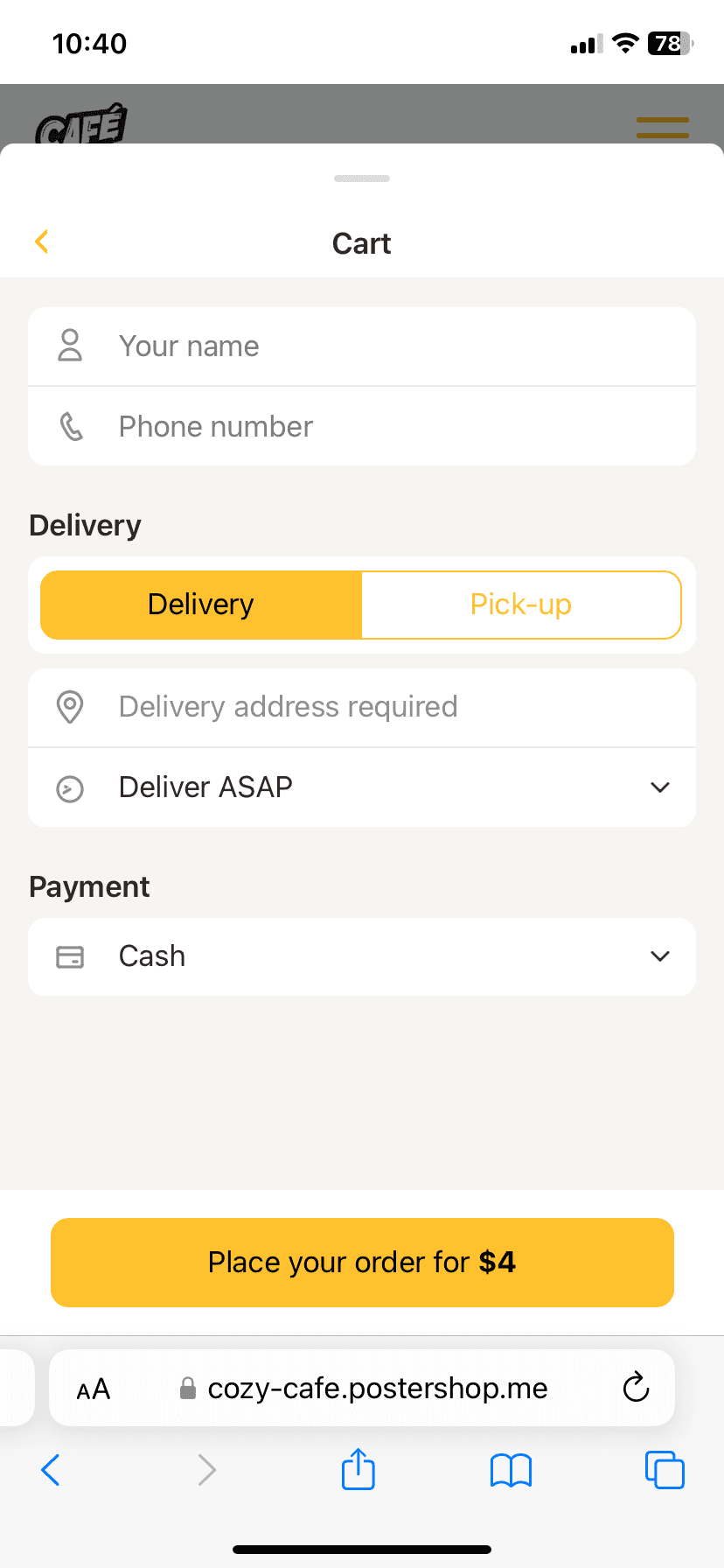This screenshot has height=1568, width=724.
Task: Tap the Your name field
Action: tap(362, 346)
